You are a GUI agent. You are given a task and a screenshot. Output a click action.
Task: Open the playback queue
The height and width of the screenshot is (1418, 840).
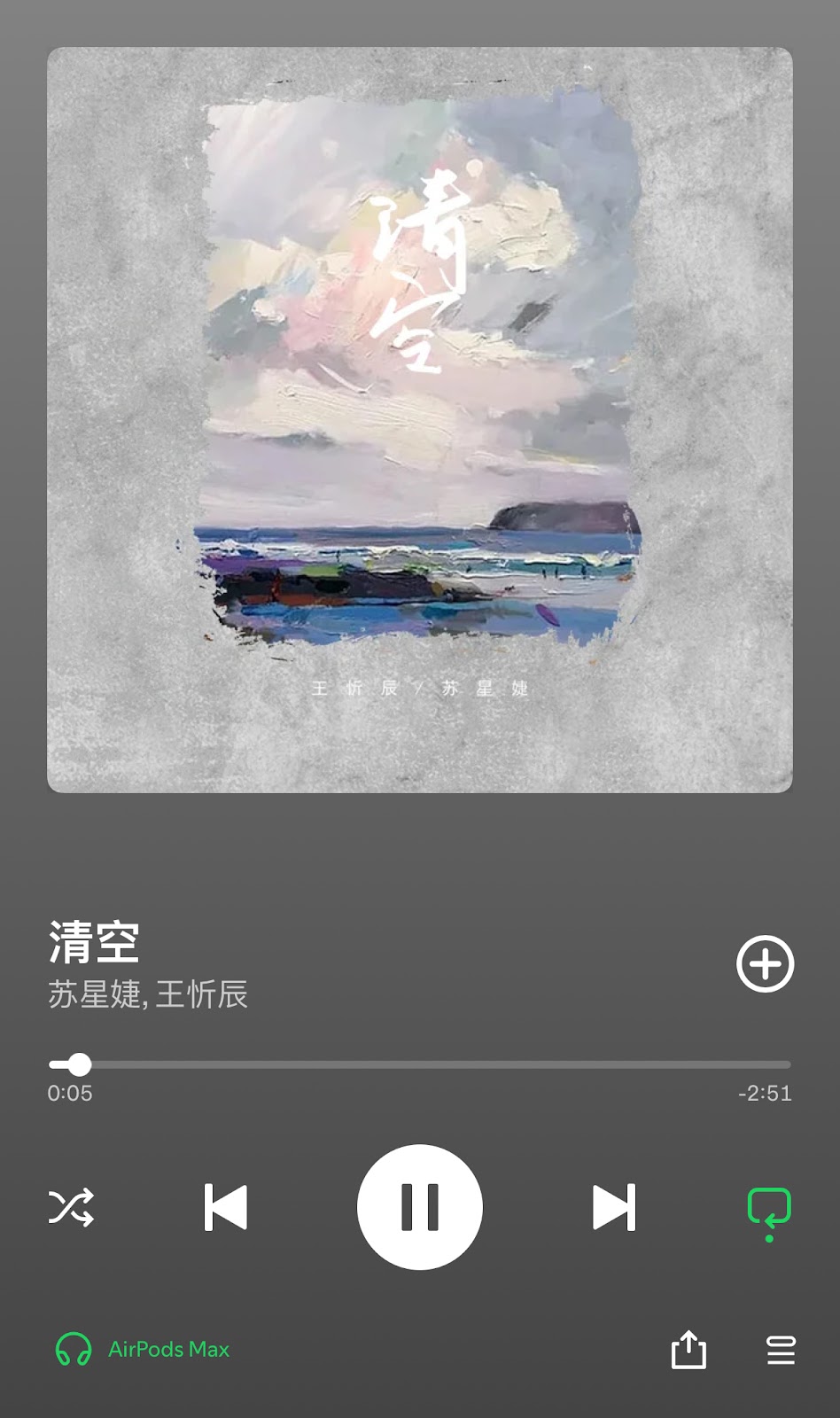(781, 1350)
